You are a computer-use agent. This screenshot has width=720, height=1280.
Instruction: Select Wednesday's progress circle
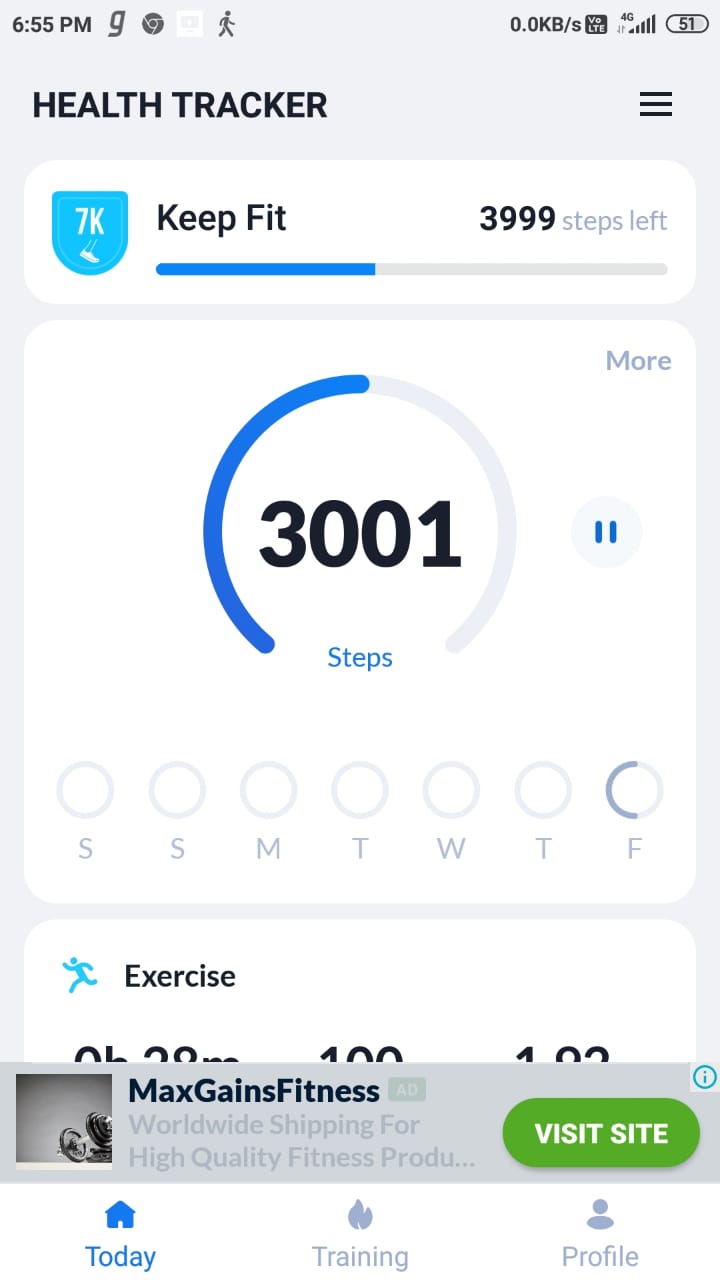(x=451, y=790)
